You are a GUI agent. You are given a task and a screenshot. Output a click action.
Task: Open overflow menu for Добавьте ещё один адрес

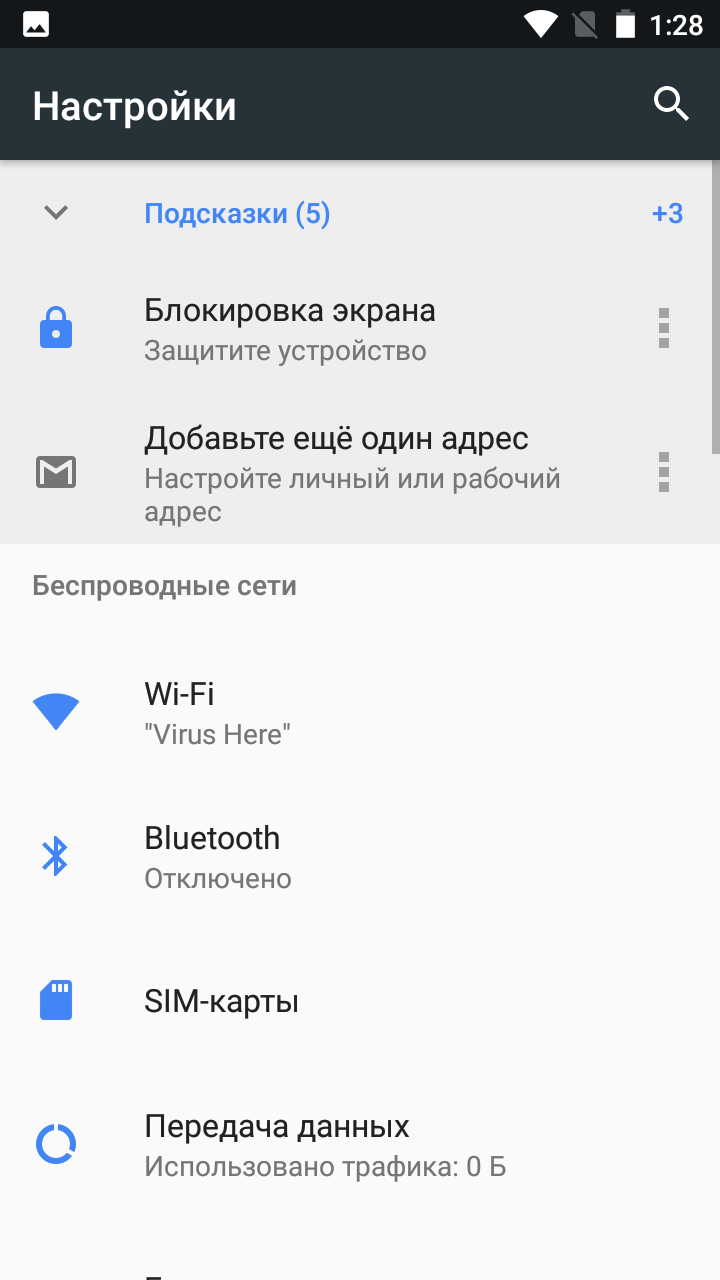pos(664,472)
